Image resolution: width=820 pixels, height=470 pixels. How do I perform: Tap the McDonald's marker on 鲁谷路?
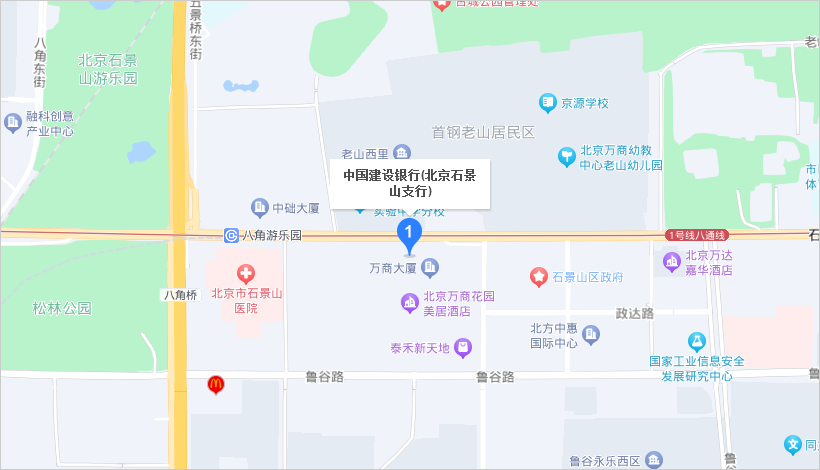pyautogui.click(x=214, y=384)
